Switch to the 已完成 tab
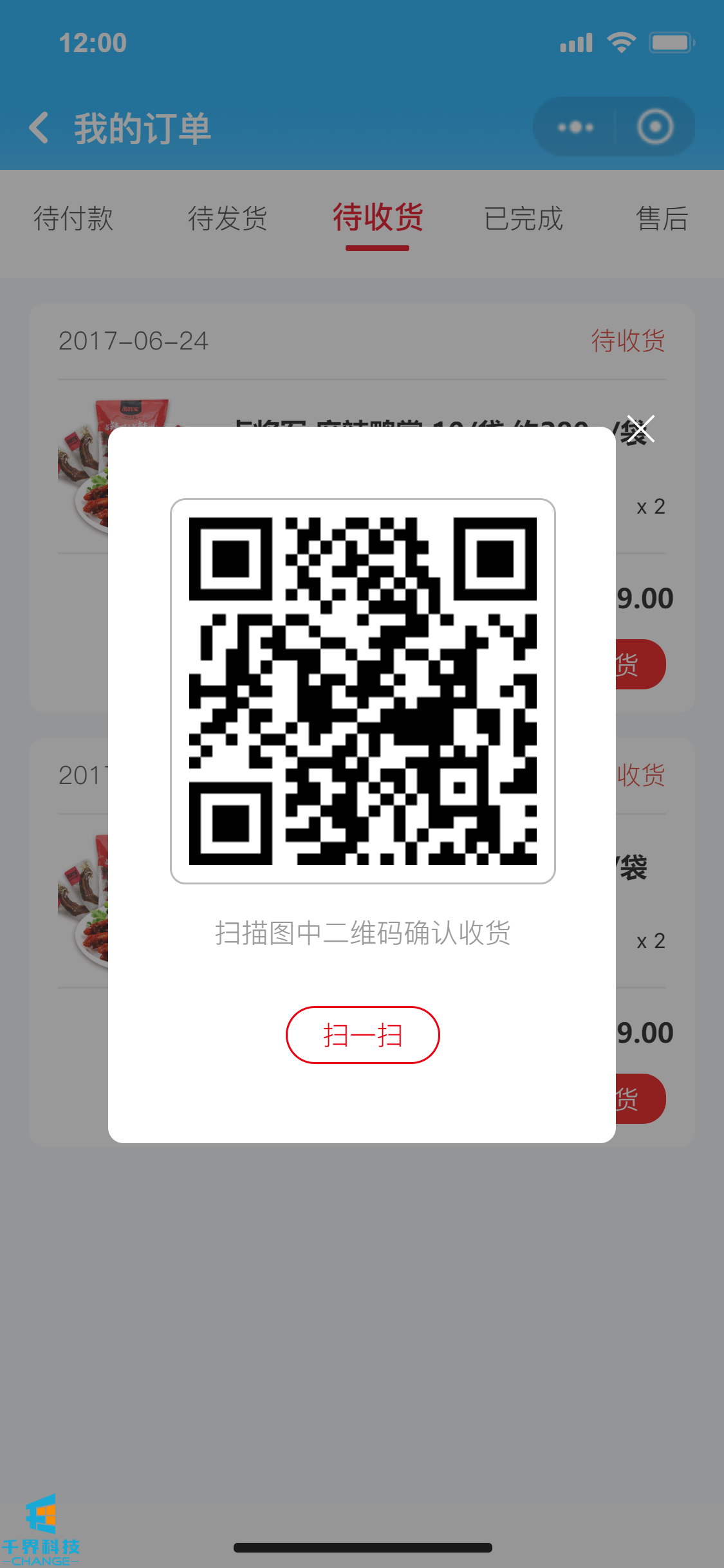 [523, 218]
